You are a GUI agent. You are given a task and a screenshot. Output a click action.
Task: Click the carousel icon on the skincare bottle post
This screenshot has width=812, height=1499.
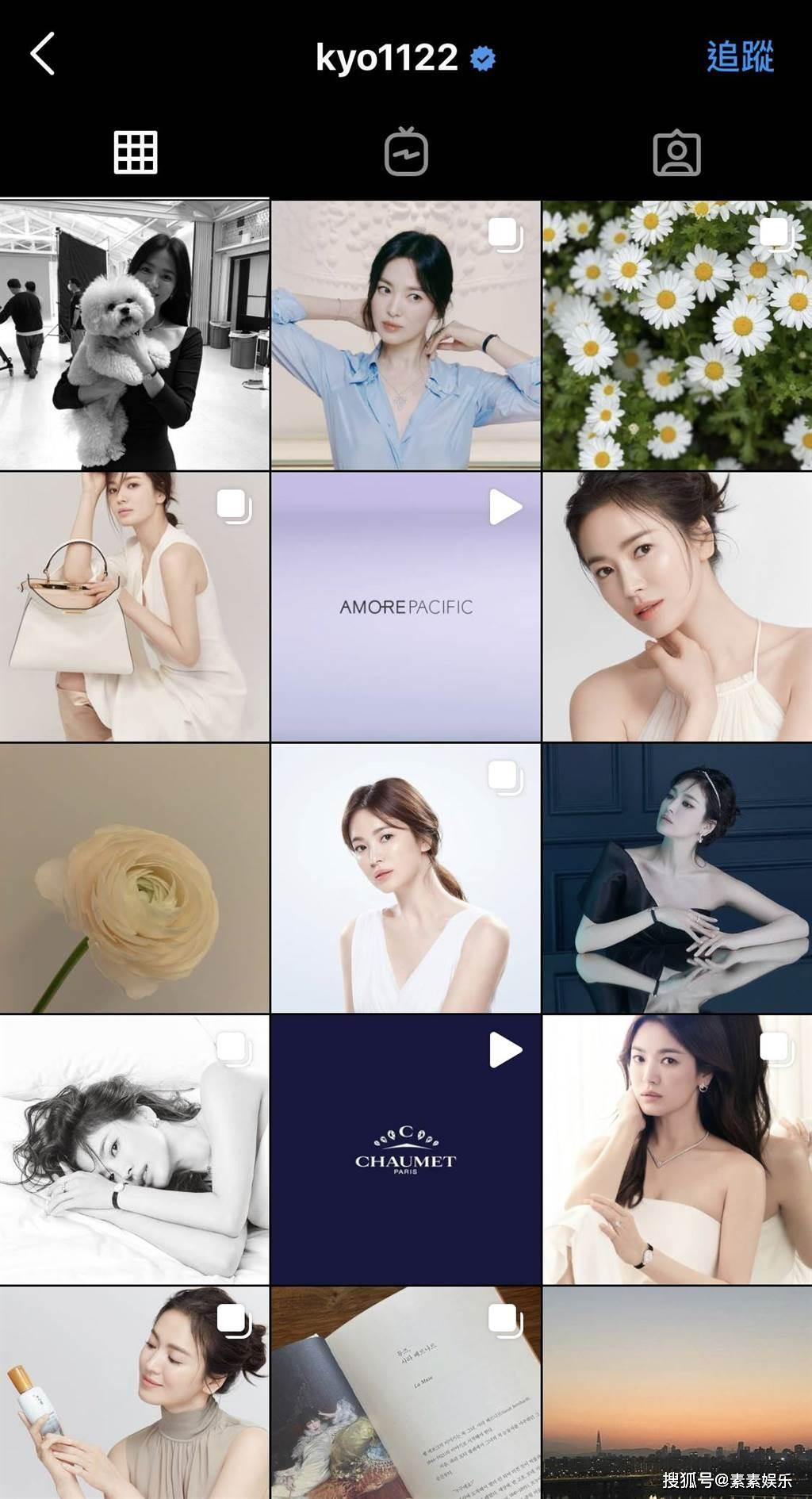tap(233, 1317)
